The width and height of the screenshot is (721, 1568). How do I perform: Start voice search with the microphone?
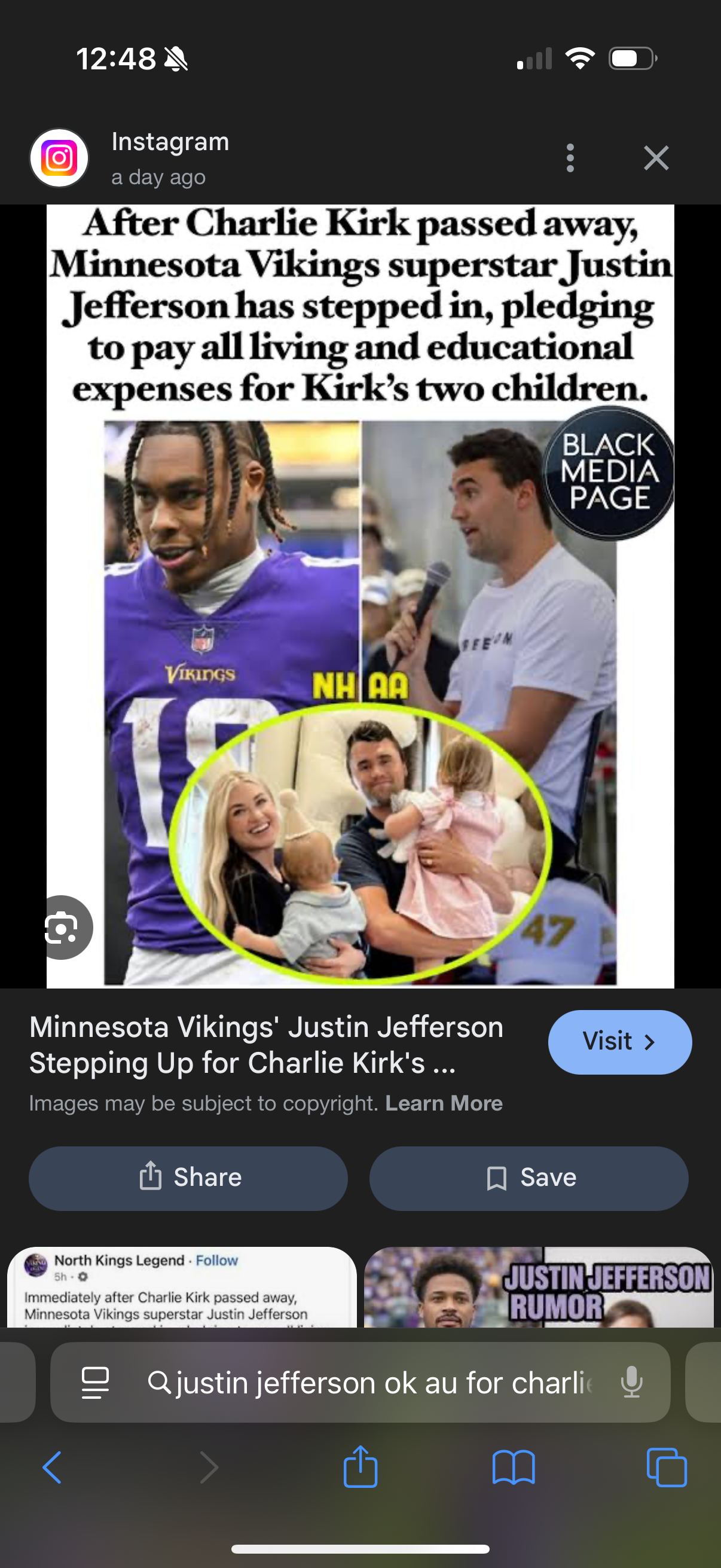point(631,1383)
